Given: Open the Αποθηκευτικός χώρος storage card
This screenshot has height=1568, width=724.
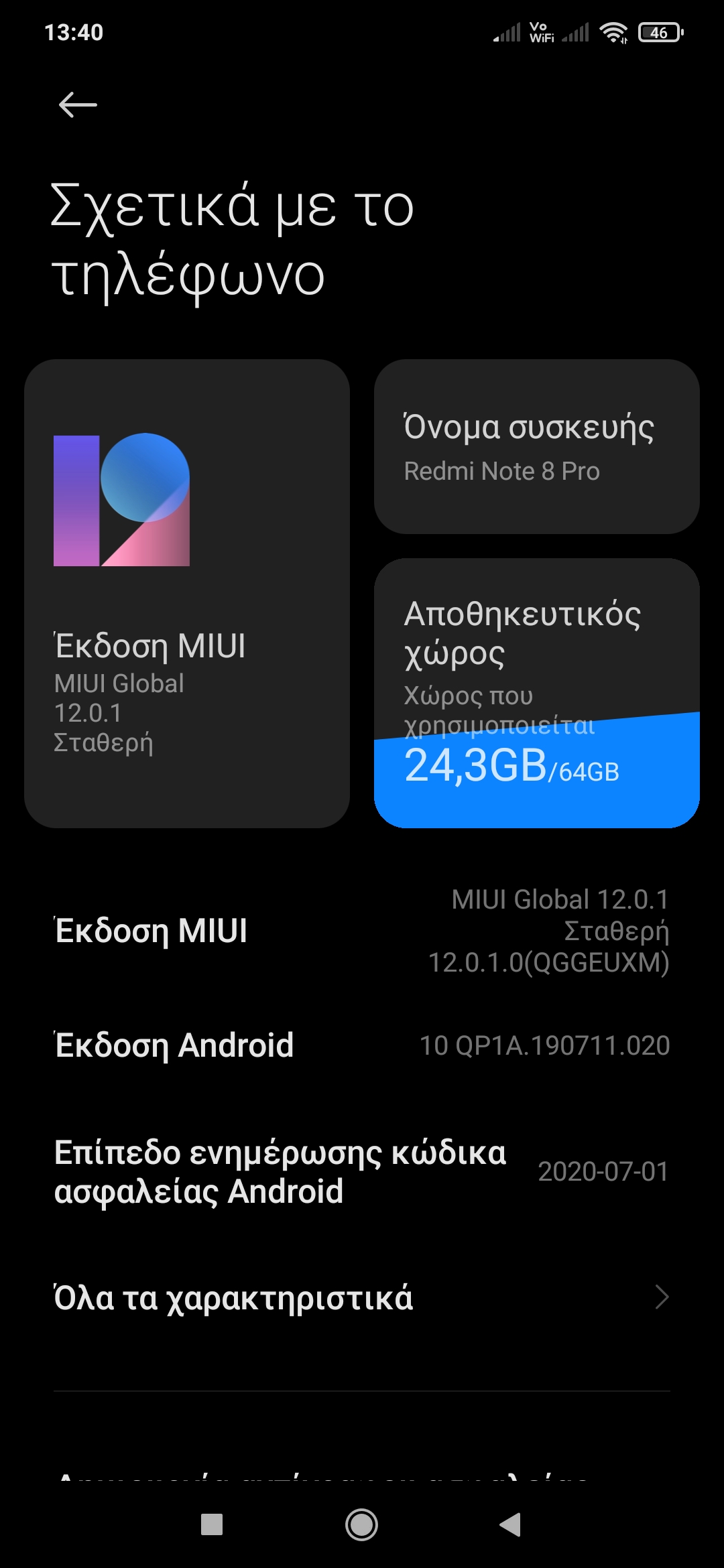Looking at the screenshot, I should coord(536,694).
